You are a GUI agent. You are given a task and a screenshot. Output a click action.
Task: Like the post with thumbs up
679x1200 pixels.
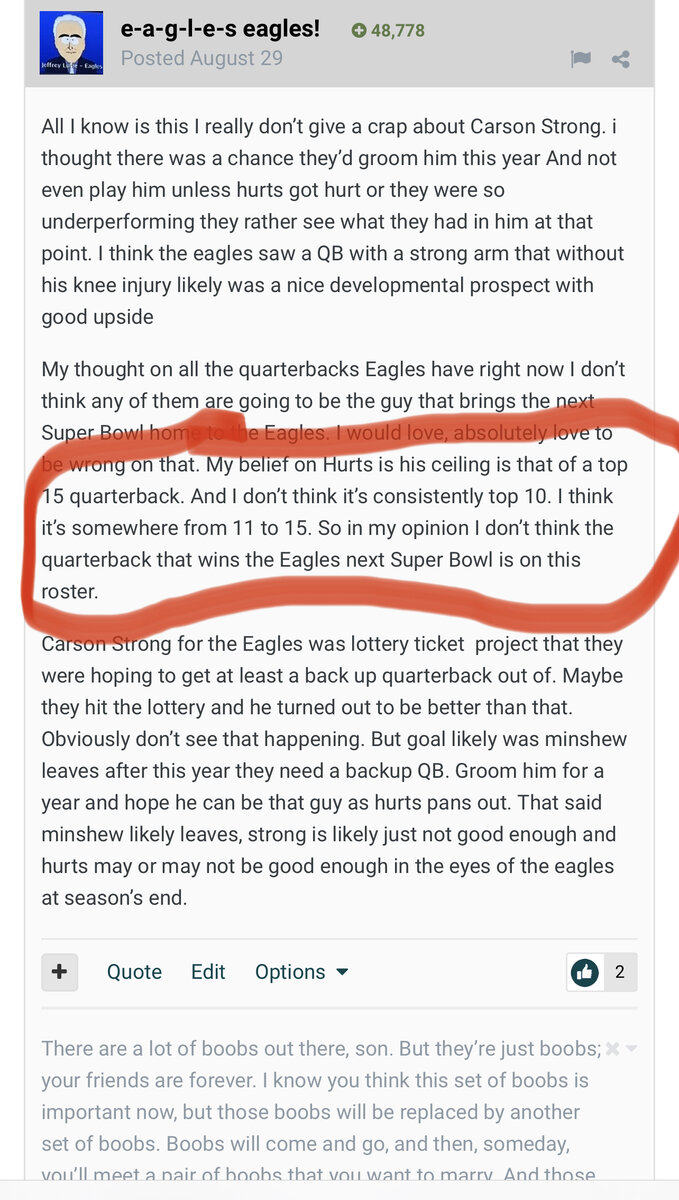pos(585,972)
